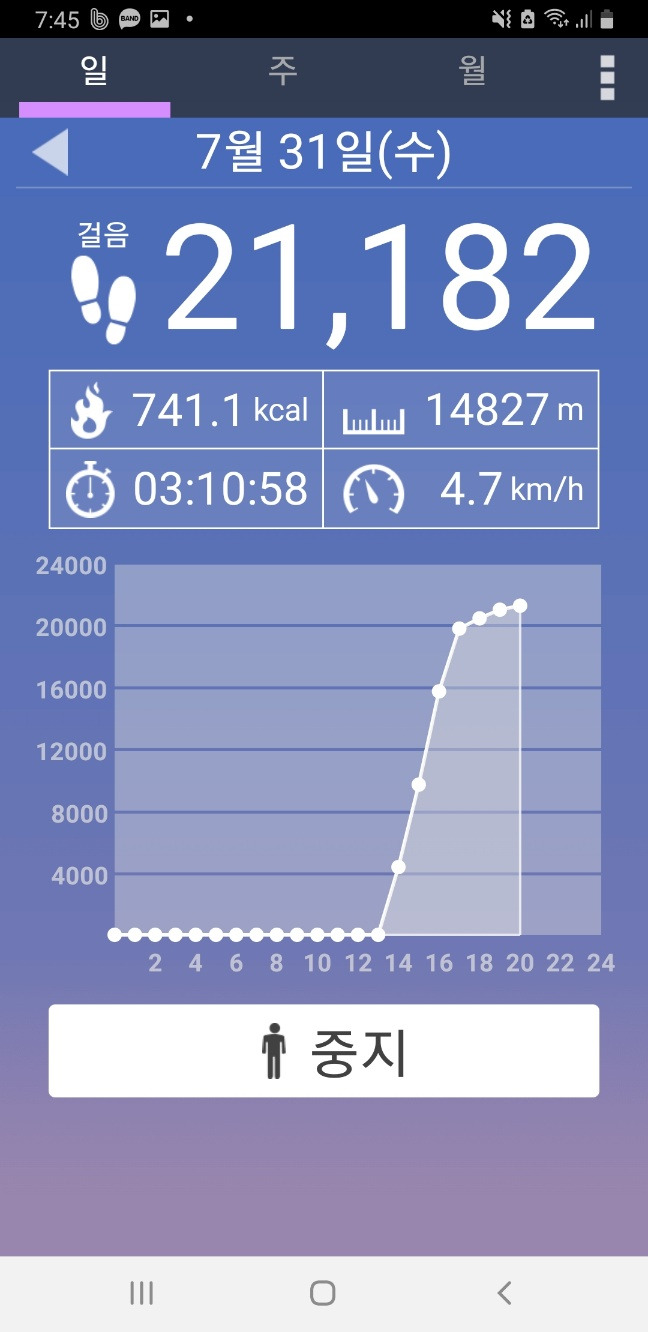Switch to the 월 (monthly) tab
This screenshot has width=648, height=1332.
(x=472, y=72)
